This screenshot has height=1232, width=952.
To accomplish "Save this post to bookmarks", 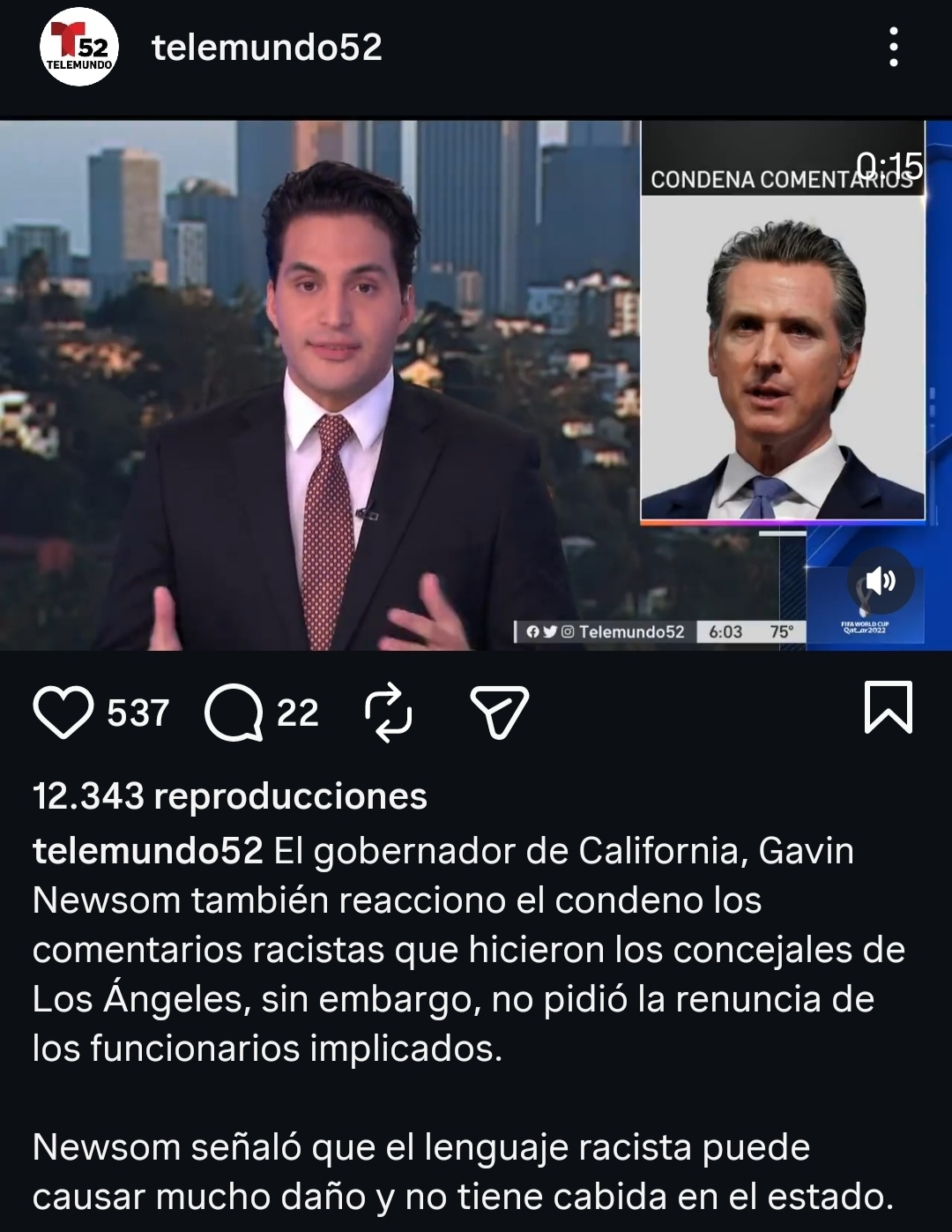I will (x=888, y=708).
